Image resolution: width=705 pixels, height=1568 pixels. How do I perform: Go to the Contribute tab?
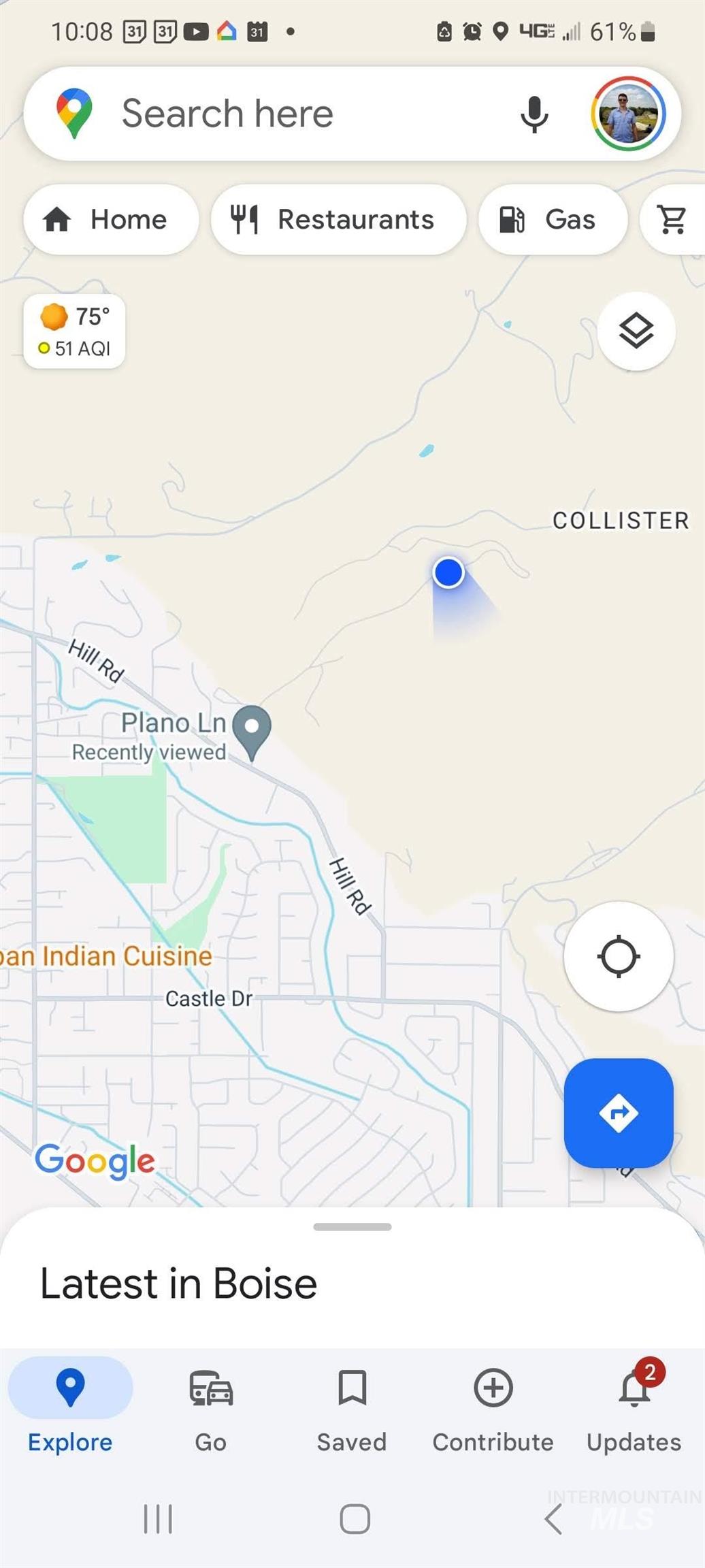pos(493,1411)
